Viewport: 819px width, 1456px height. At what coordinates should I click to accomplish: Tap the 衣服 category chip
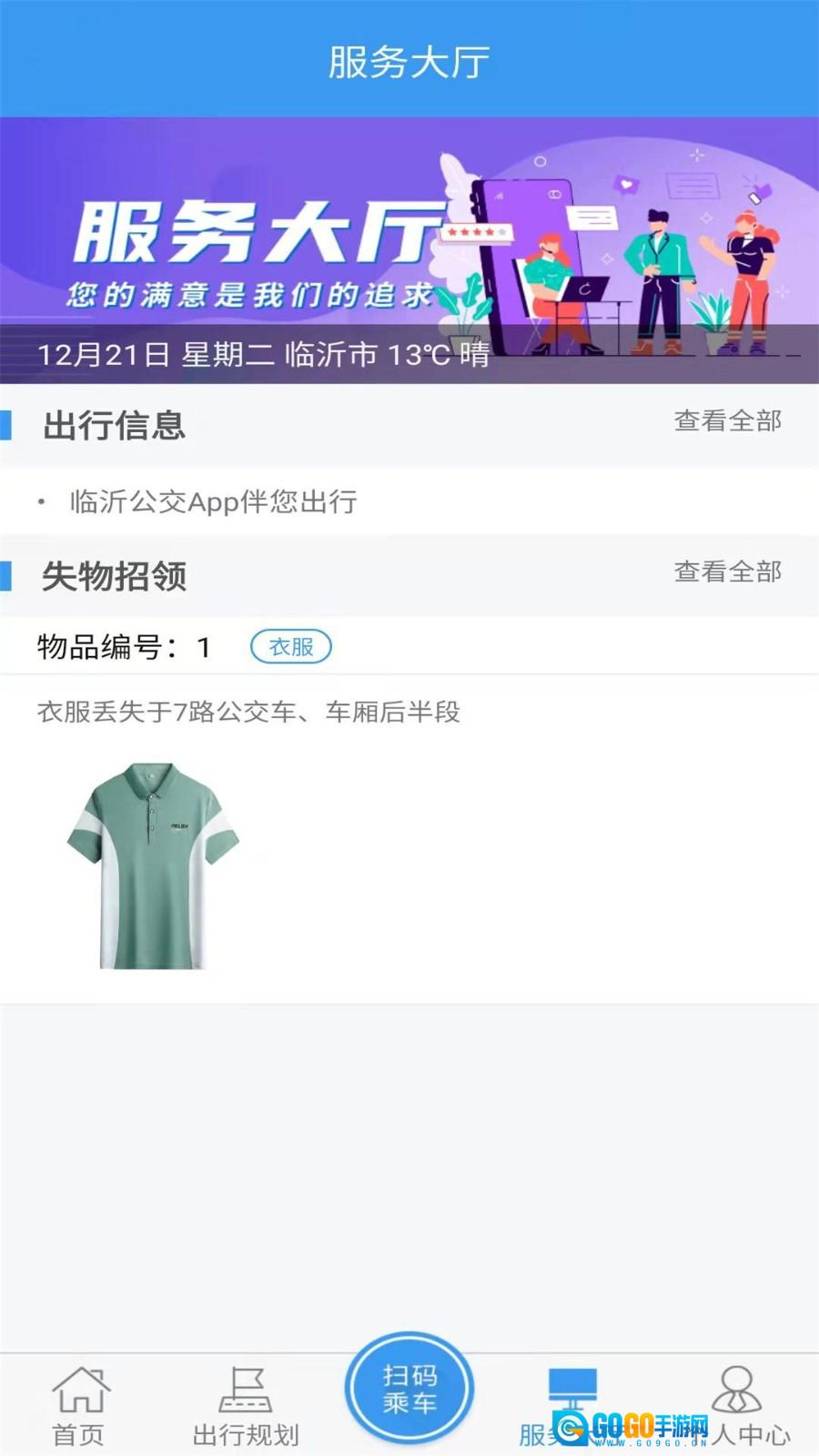tap(291, 647)
